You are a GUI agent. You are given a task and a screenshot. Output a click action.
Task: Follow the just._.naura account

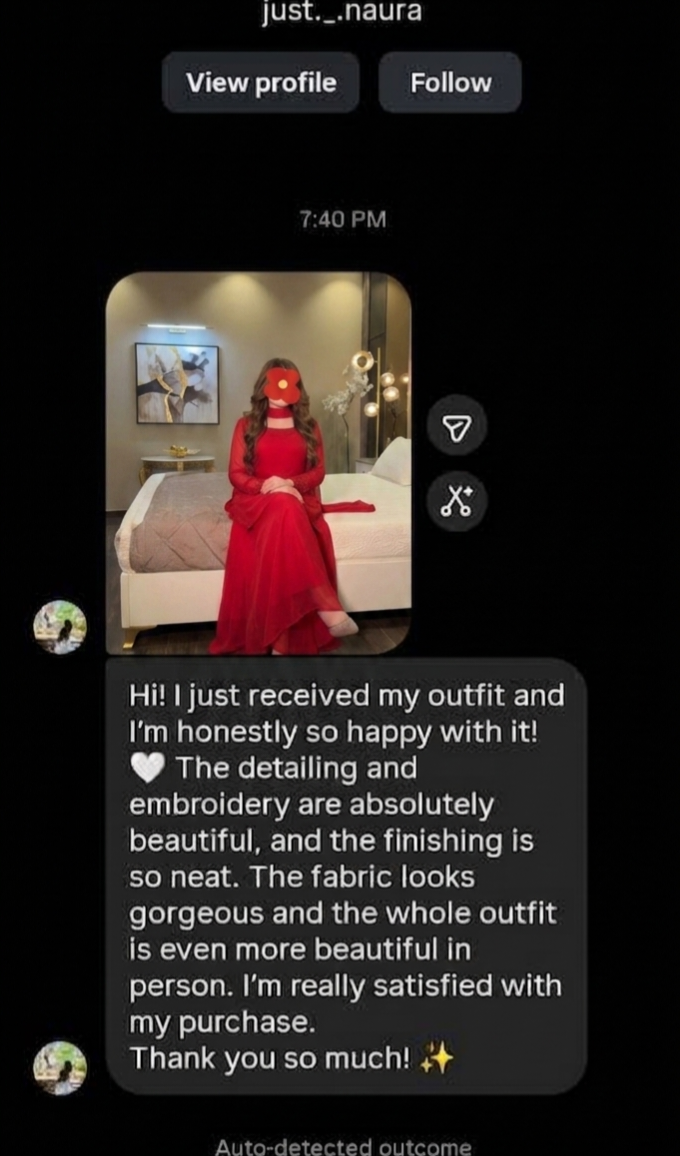(450, 83)
